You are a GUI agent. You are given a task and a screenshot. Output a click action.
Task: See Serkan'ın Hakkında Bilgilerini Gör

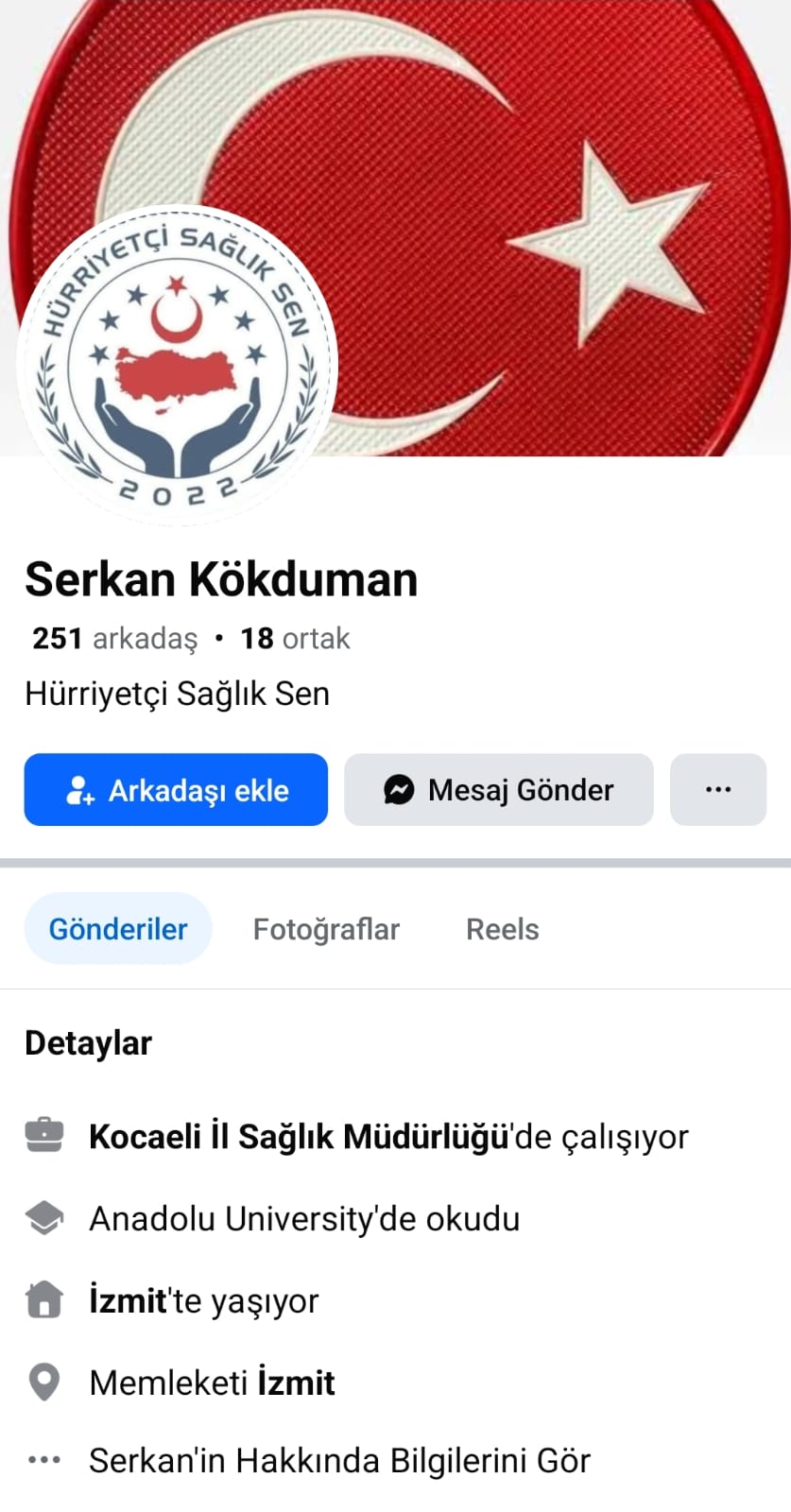pyautogui.click(x=339, y=1461)
